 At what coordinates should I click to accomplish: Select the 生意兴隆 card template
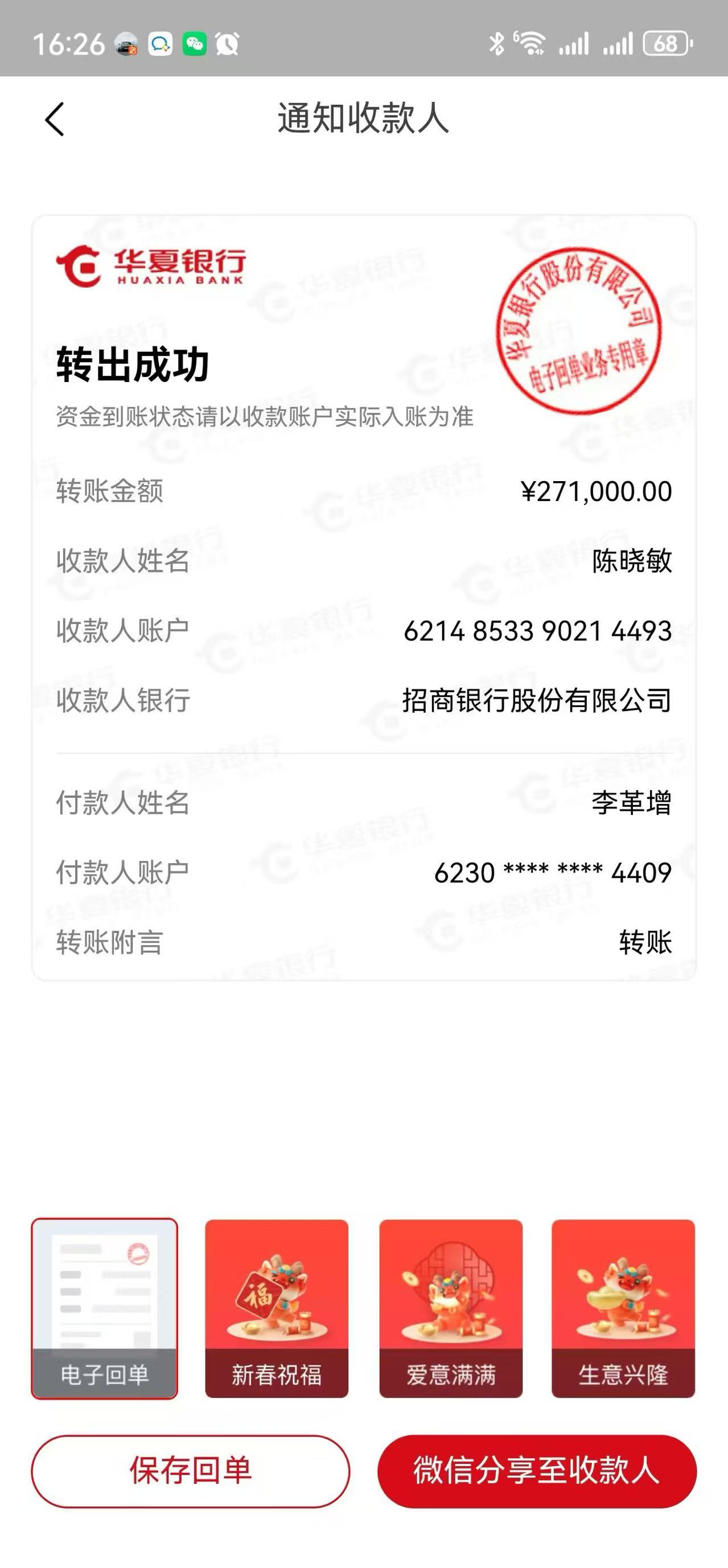point(623,1308)
